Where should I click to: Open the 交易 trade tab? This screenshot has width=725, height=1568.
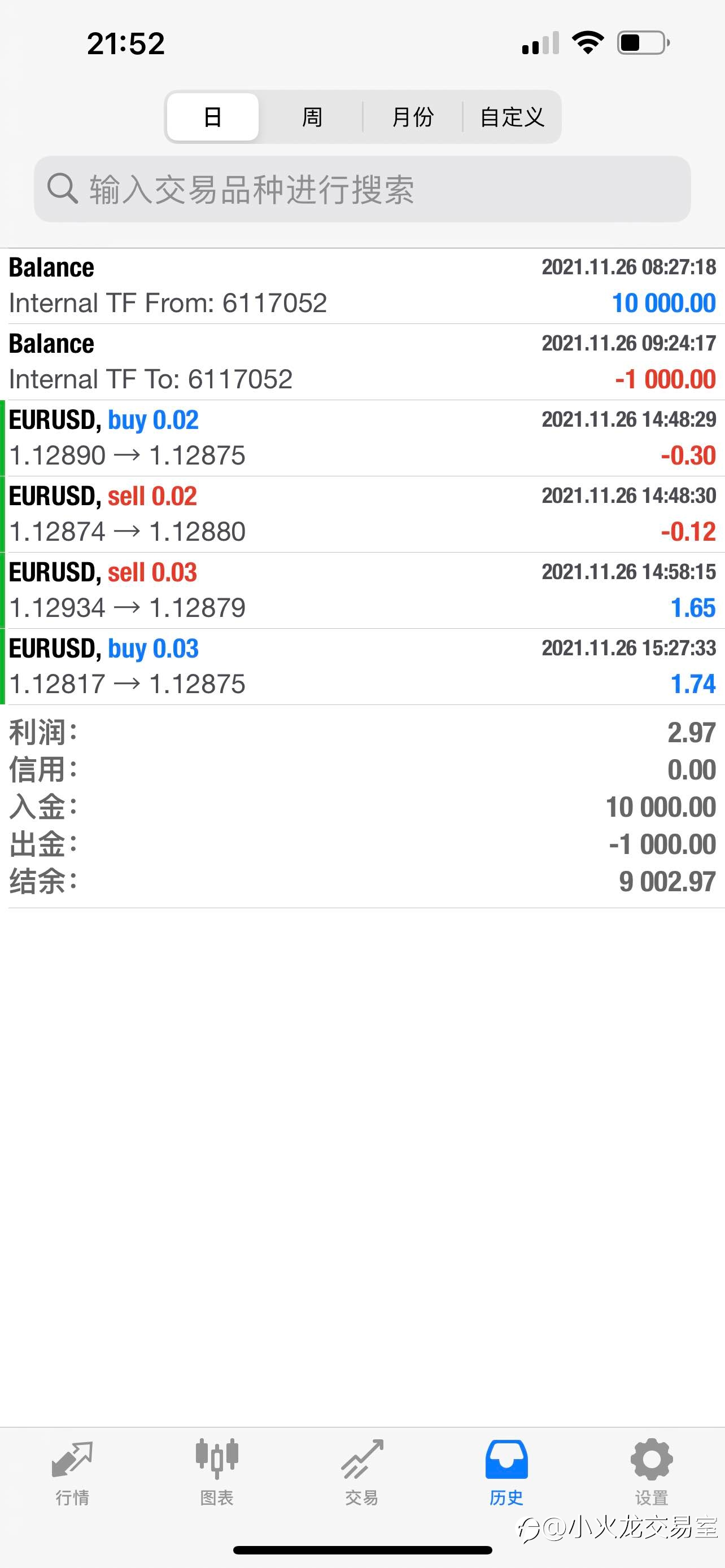361,1472
